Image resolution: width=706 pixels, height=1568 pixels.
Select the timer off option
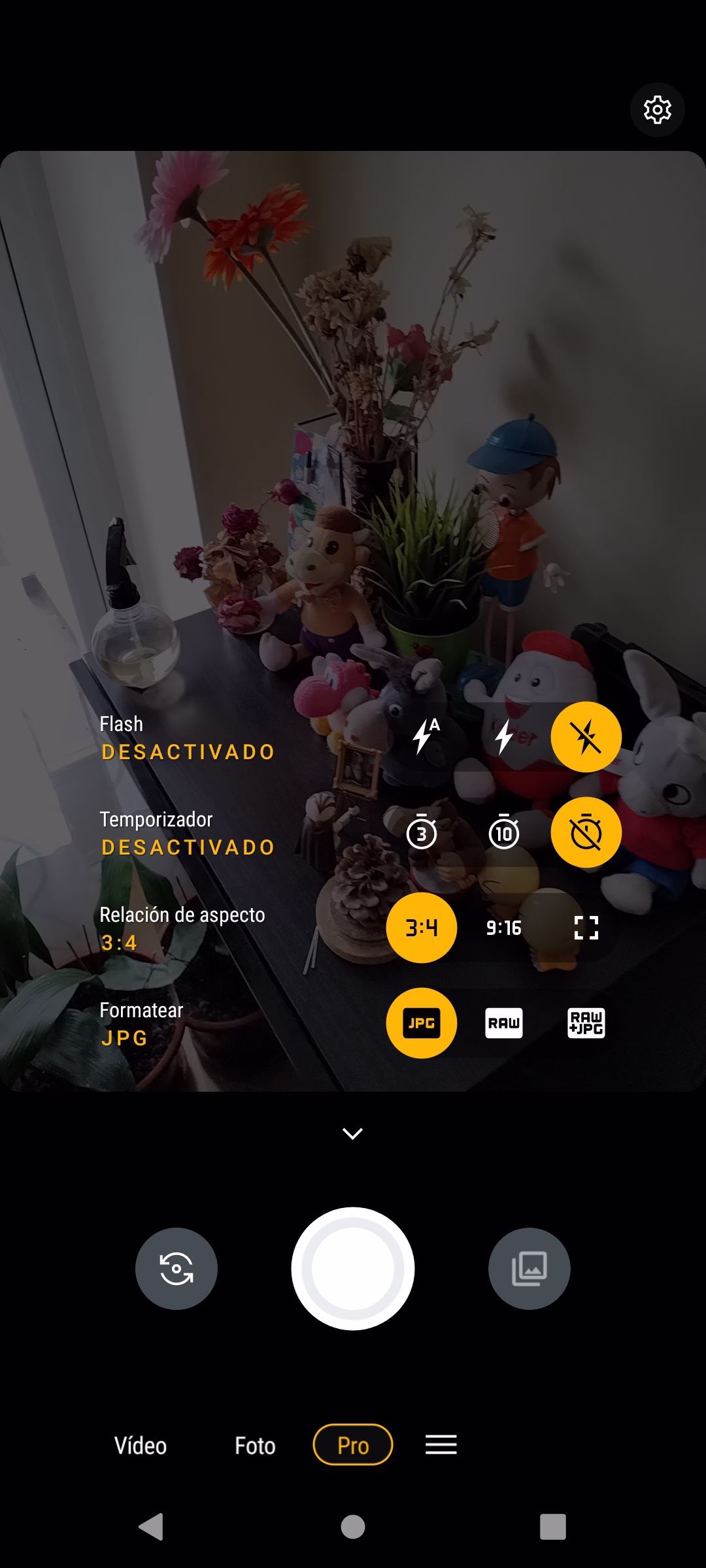coord(586,832)
